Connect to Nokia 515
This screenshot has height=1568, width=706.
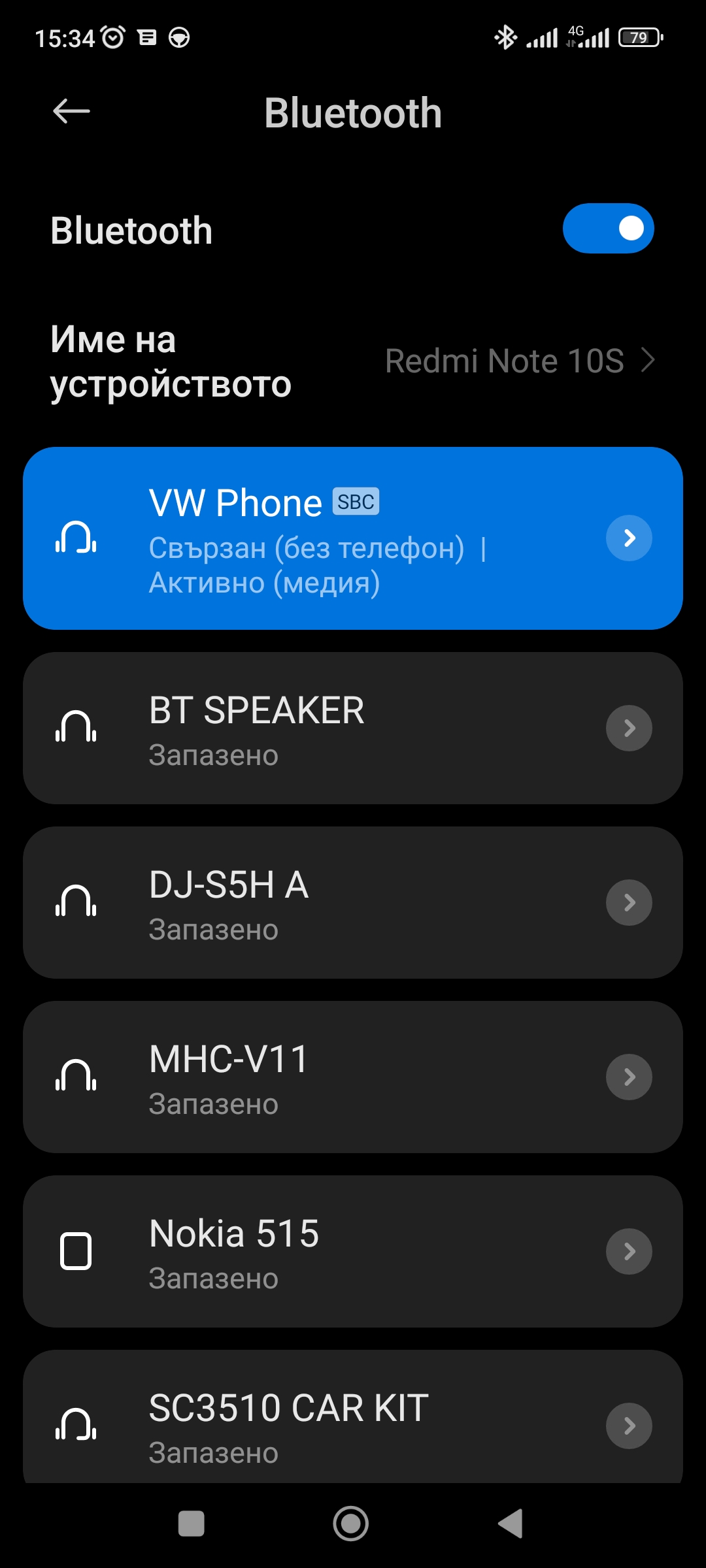307,1252
